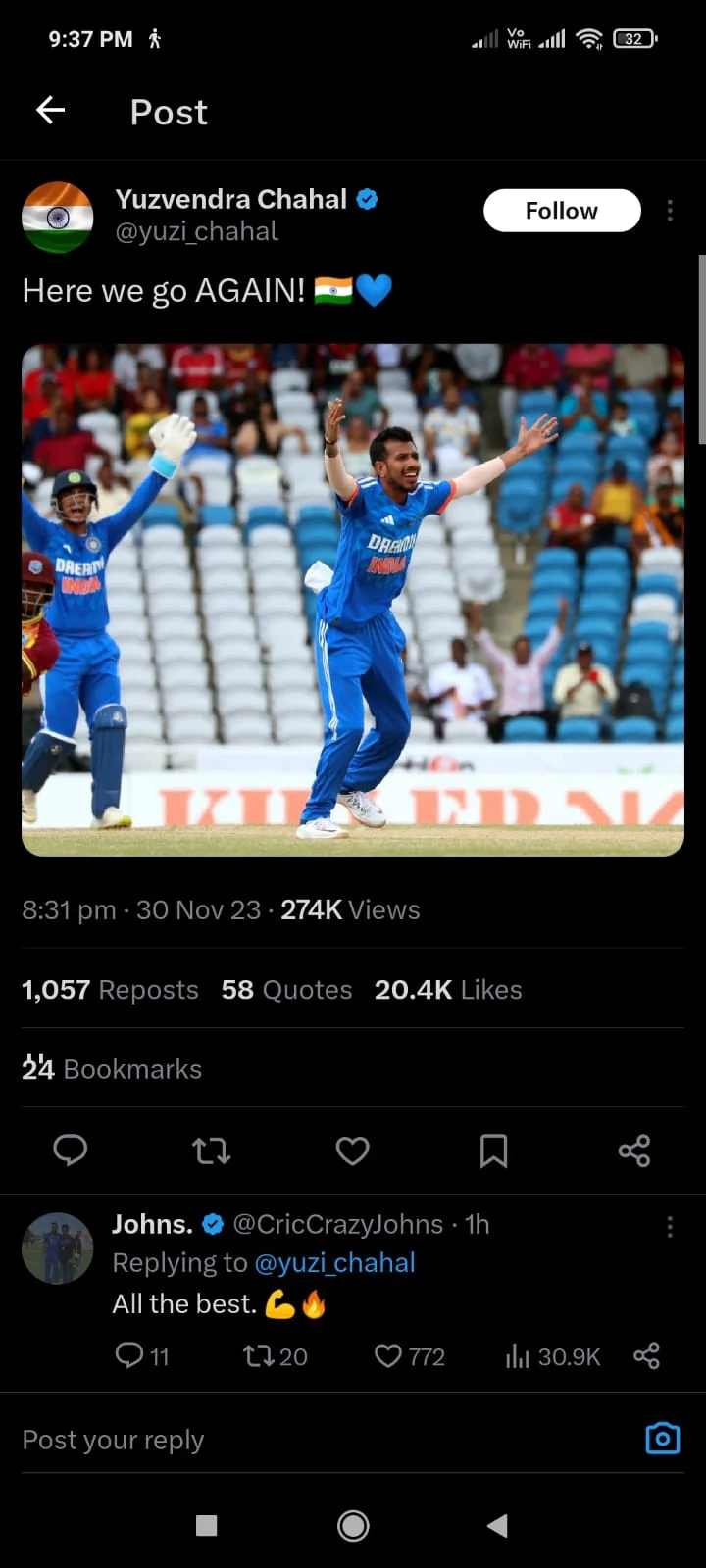Like Johns' reply with 772 likes
Screen dimensions: 706x1568
pyautogui.click(x=389, y=1356)
